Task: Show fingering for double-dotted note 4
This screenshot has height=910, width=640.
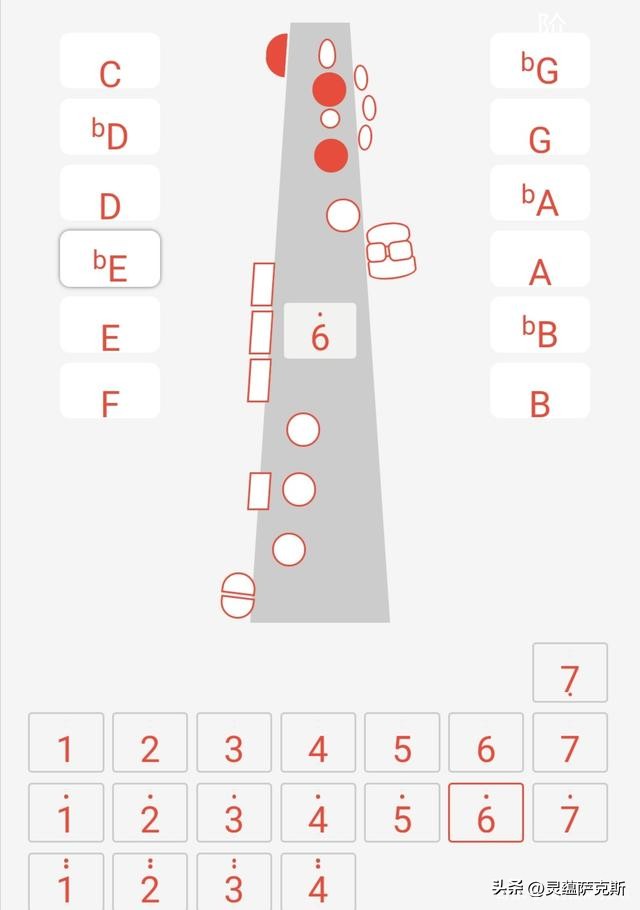Action: [318, 881]
